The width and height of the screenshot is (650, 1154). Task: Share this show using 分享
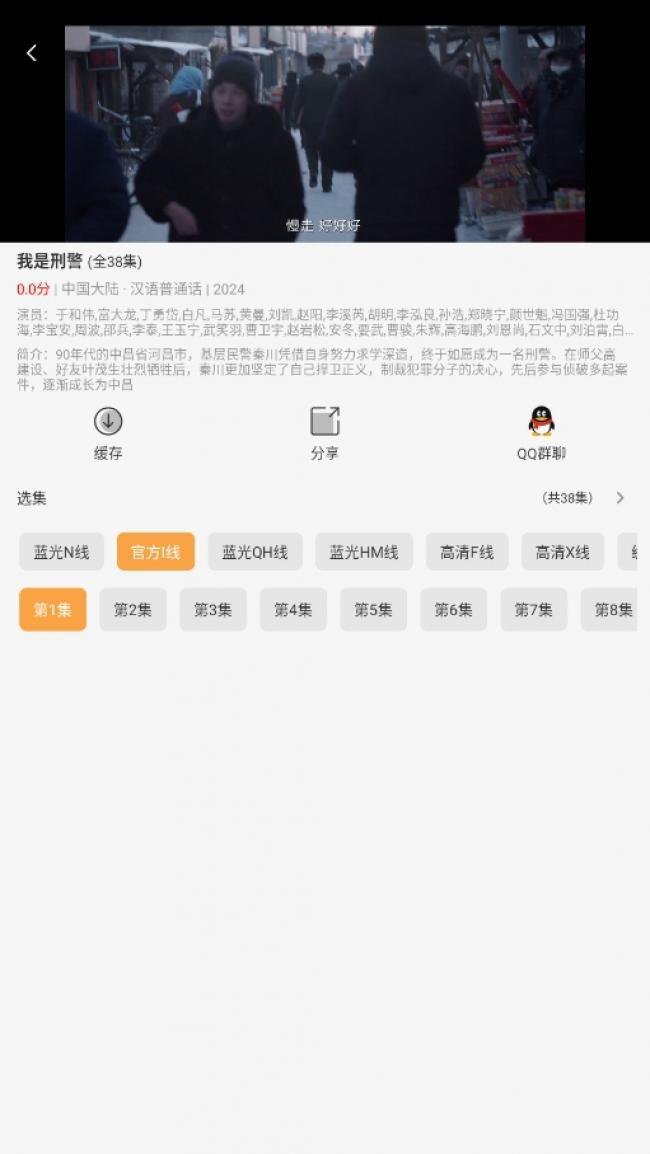pos(325,433)
